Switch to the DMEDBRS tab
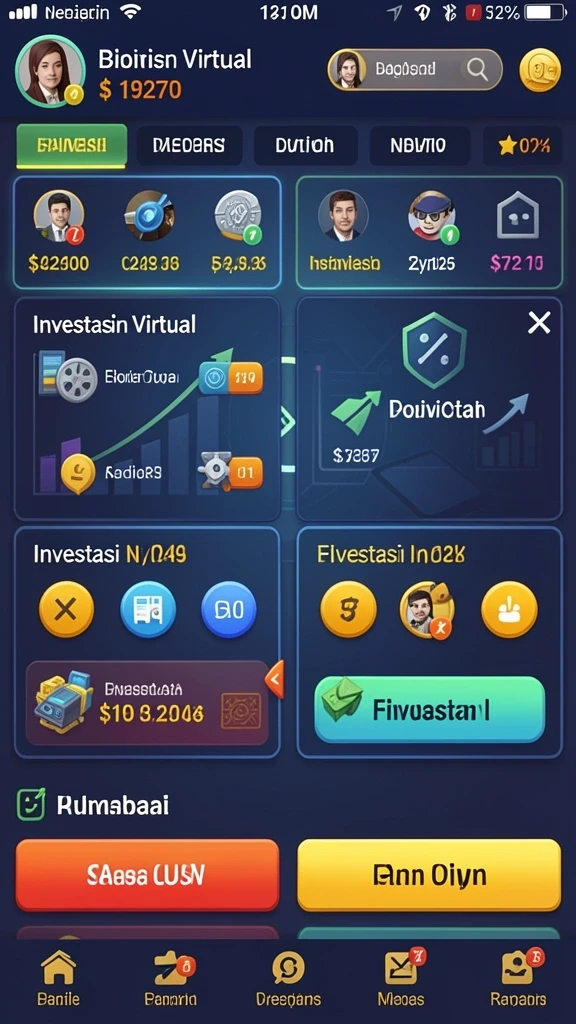Screen dimensions: 576x1024 point(189,145)
